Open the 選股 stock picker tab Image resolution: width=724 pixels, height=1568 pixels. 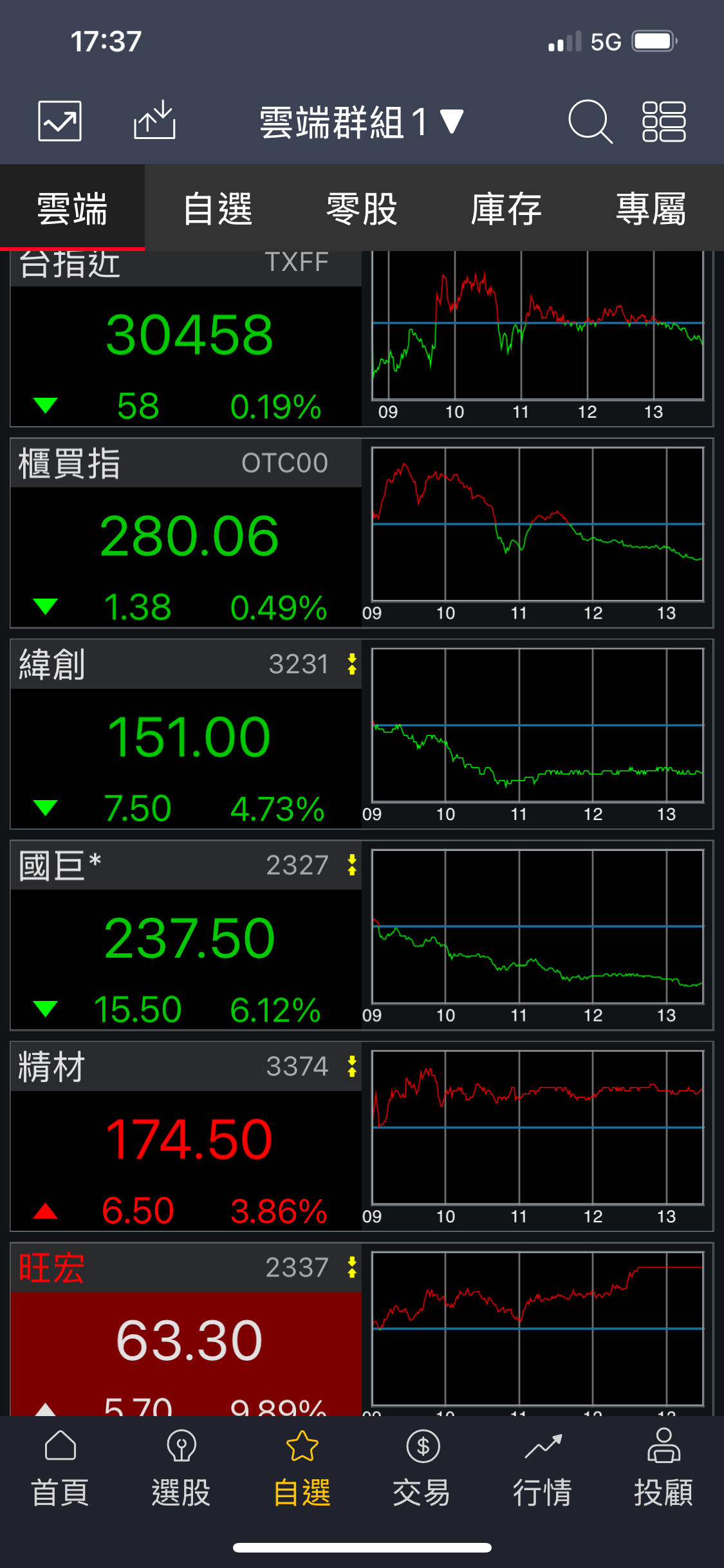point(181,1469)
